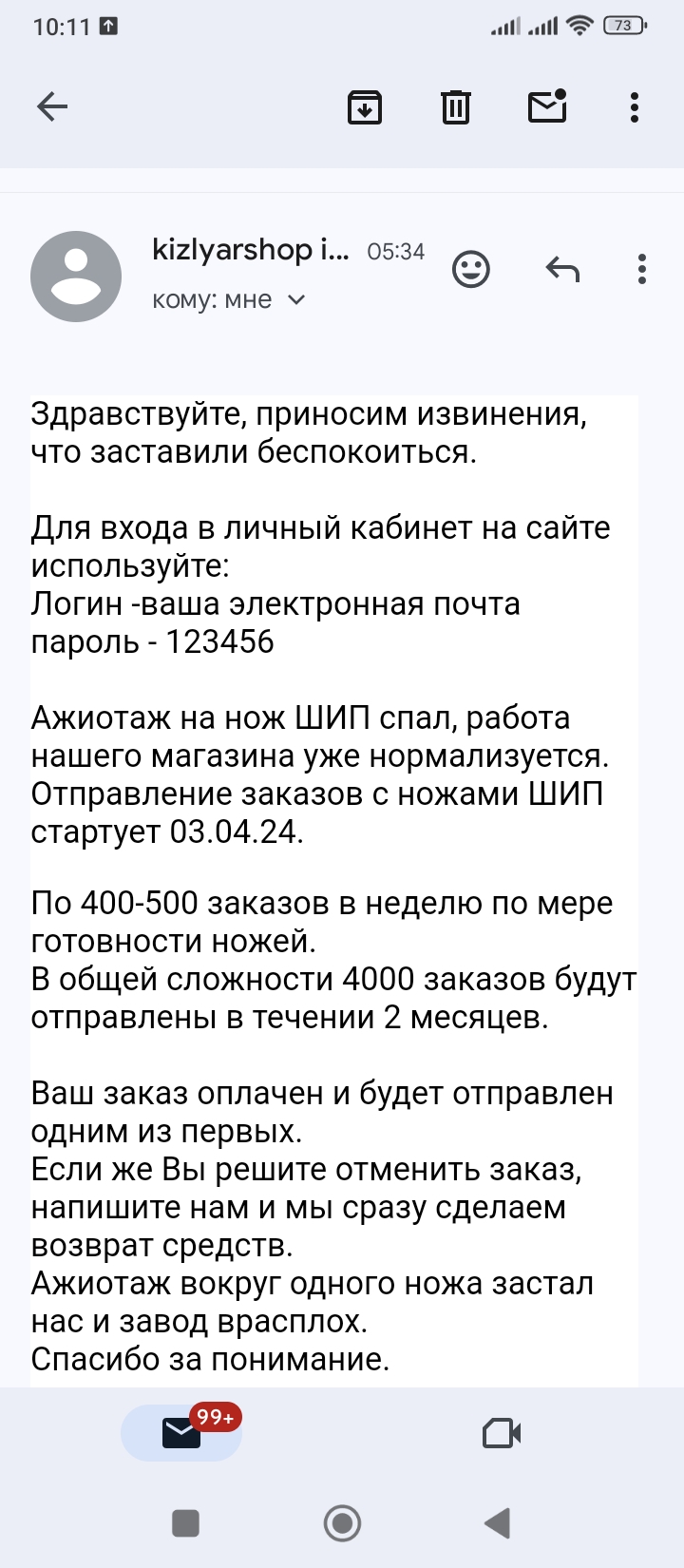Image resolution: width=684 pixels, height=1568 pixels.
Task: Delete this email with the trash icon
Action: click(x=456, y=106)
